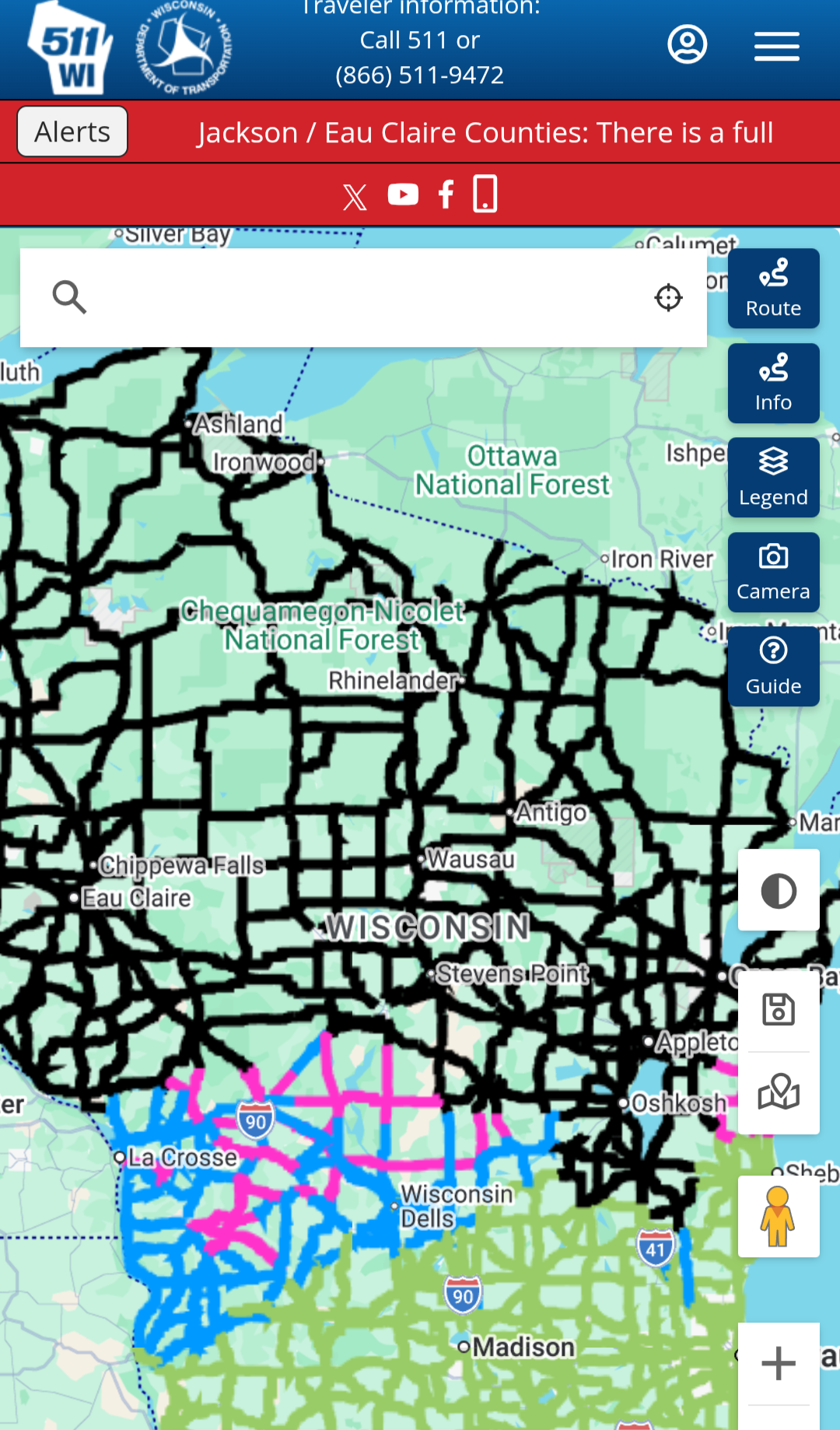Open the hamburger menu
The height and width of the screenshot is (1430, 840).
[776, 47]
